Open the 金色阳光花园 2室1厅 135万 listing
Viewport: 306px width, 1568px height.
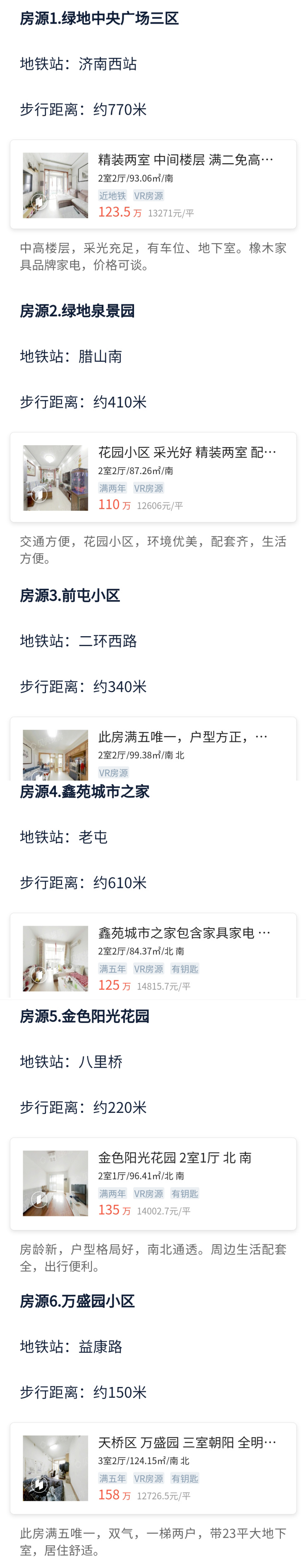pyautogui.click(x=153, y=1183)
